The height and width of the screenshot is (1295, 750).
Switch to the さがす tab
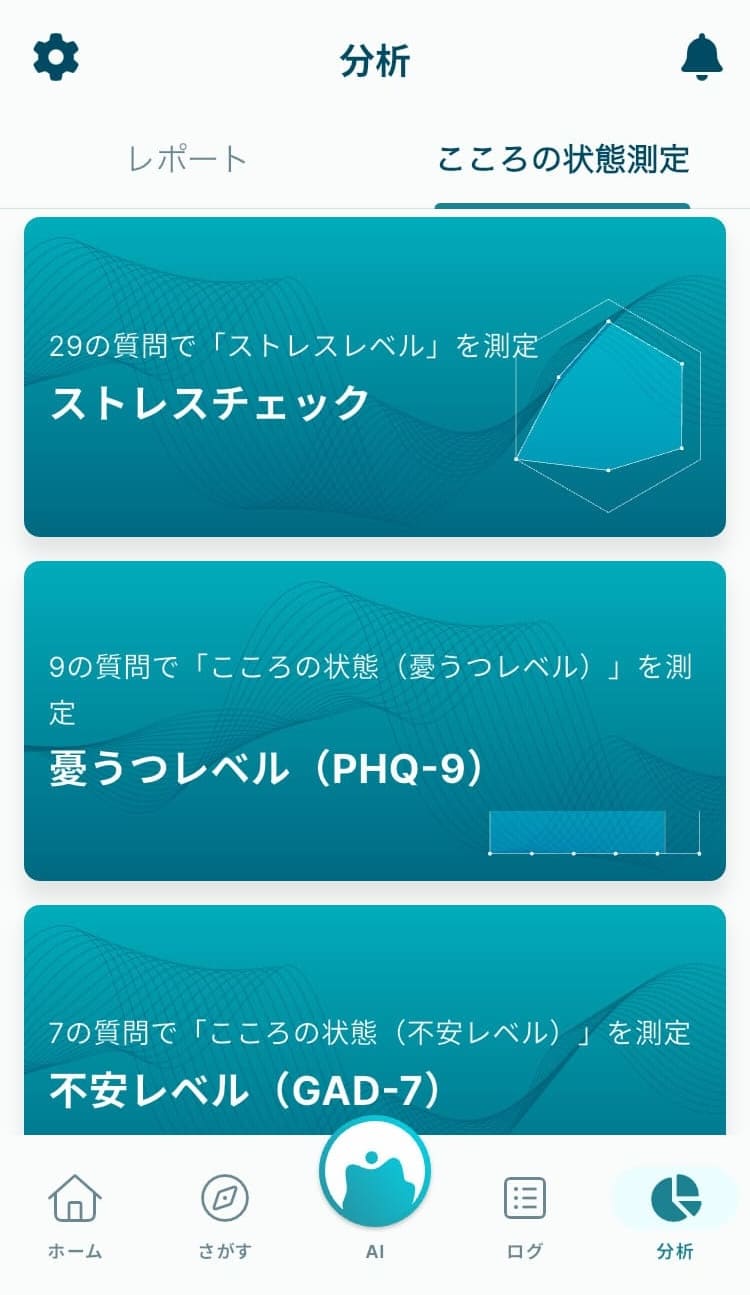pos(224,1215)
